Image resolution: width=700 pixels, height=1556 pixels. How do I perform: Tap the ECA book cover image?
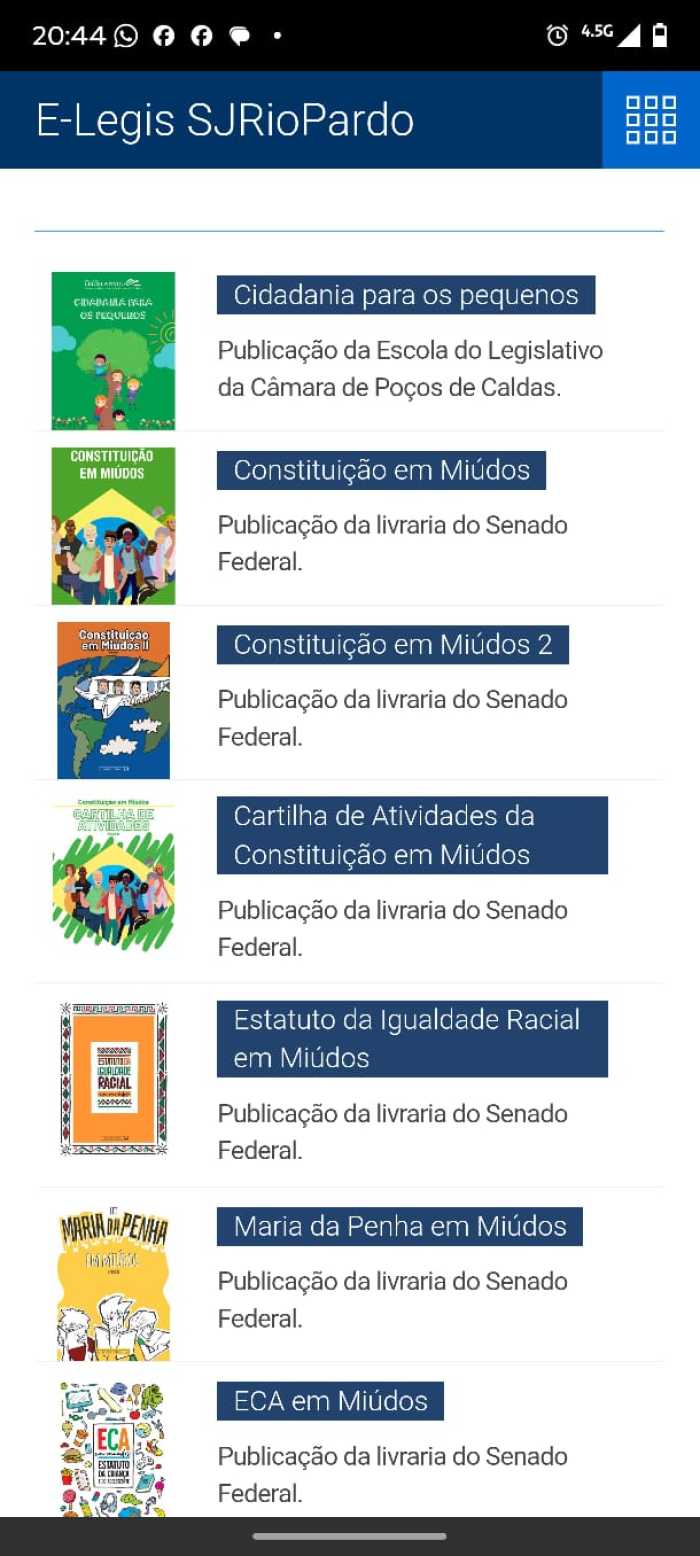point(113,1448)
